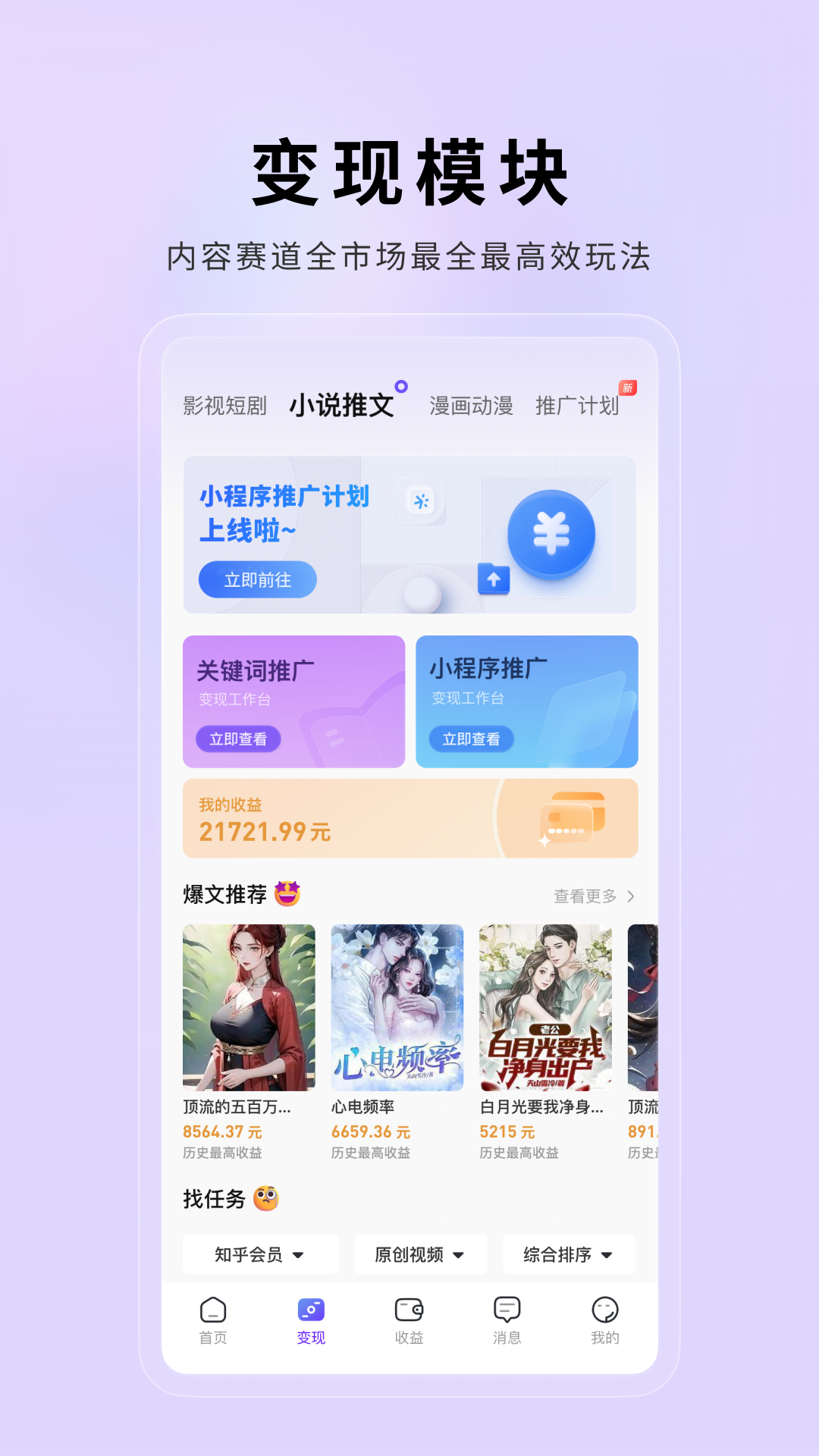Click the 立即前往 button in promotion banner

click(x=258, y=579)
